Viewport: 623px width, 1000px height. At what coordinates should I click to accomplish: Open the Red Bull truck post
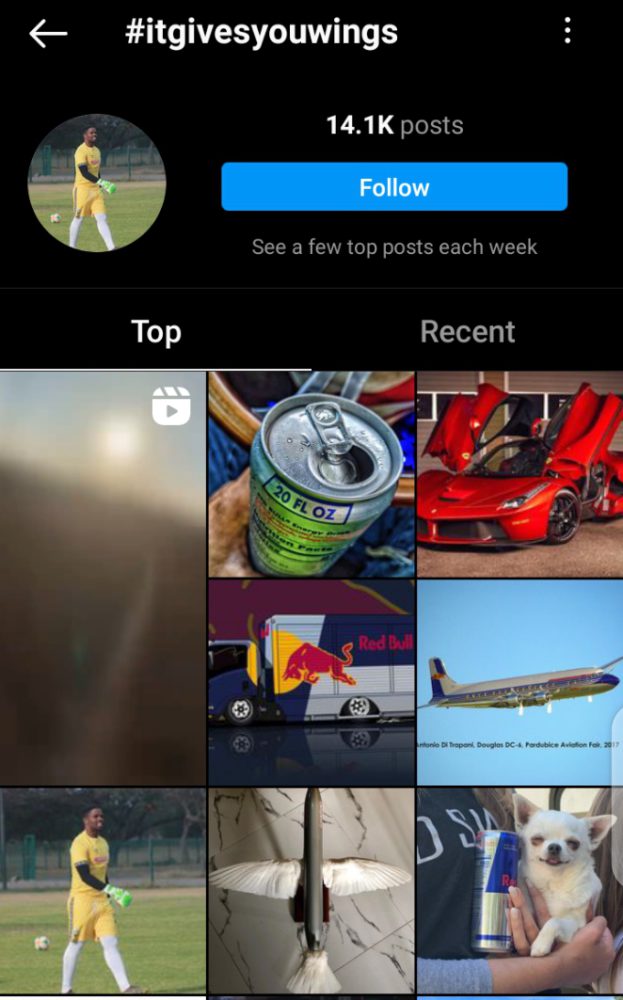click(311, 682)
